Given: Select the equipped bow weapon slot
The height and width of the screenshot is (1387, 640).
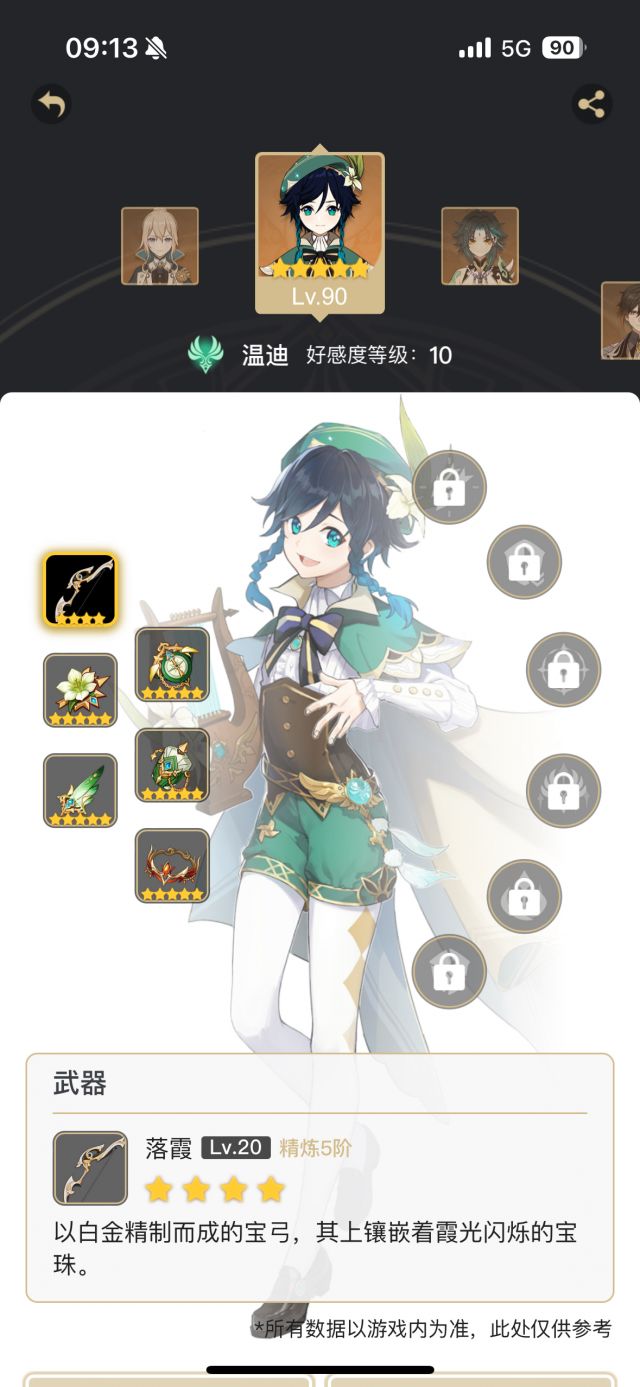Looking at the screenshot, I should 80,590.
